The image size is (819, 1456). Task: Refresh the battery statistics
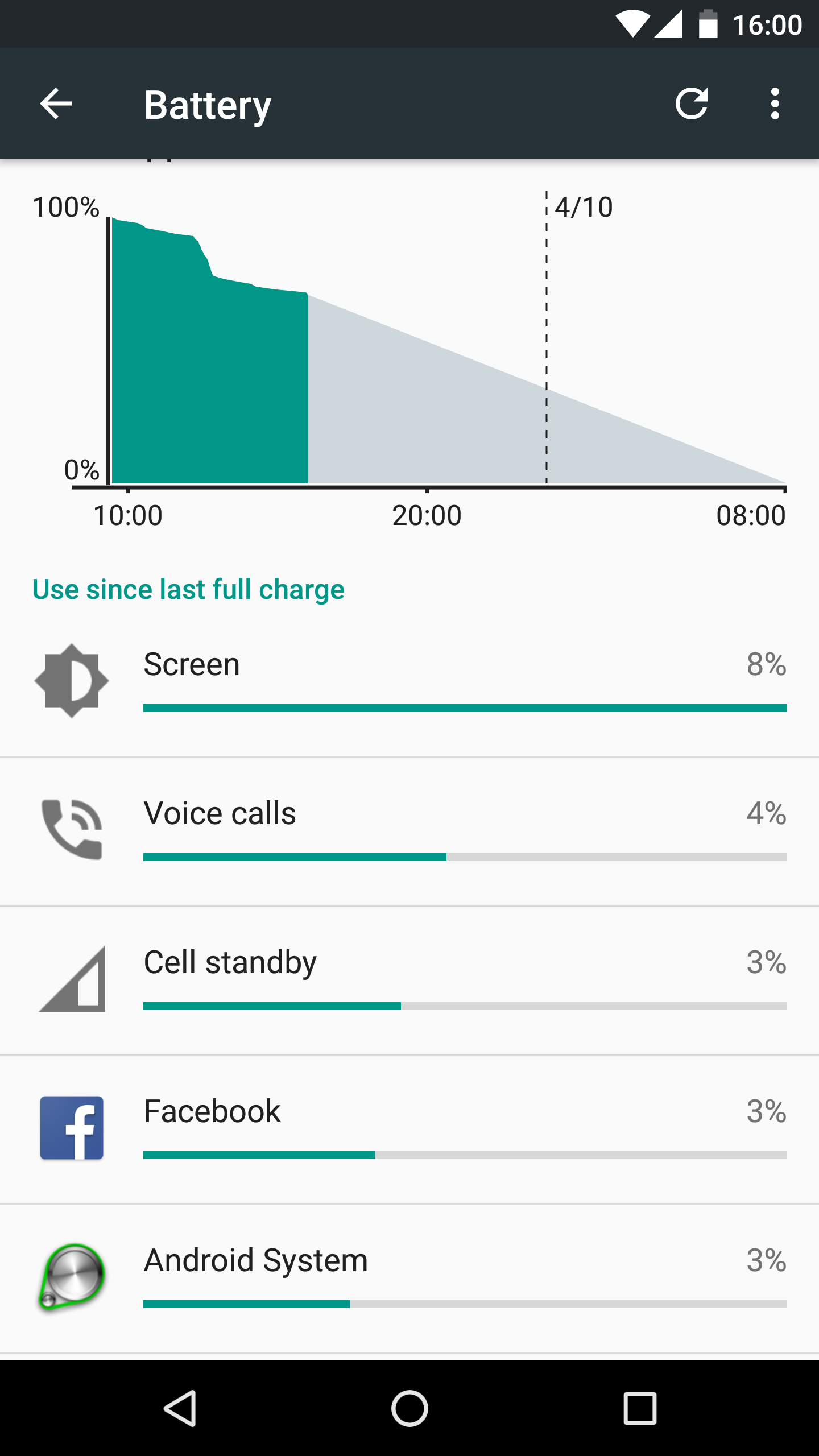pos(692,104)
